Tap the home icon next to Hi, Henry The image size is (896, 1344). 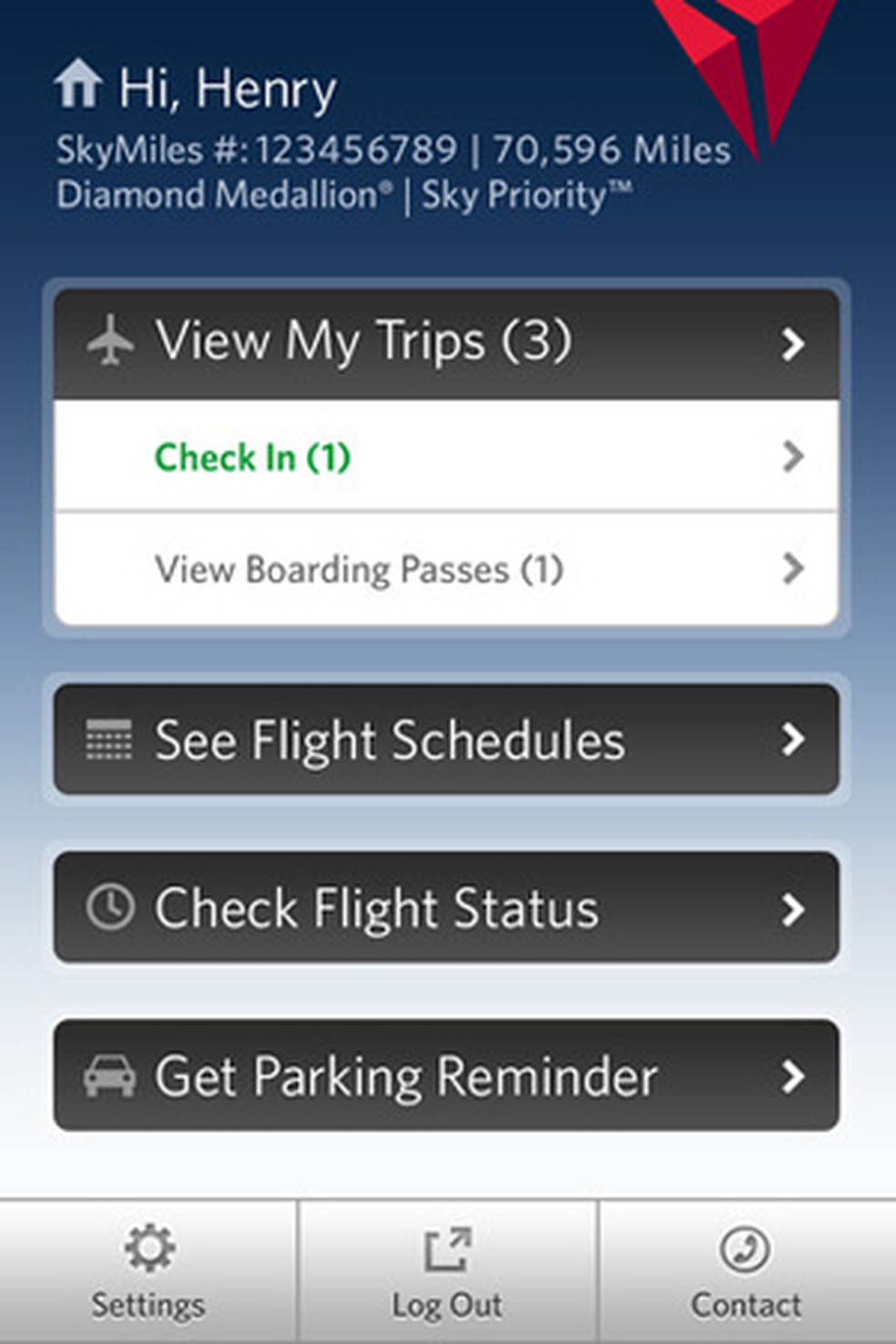[80, 84]
